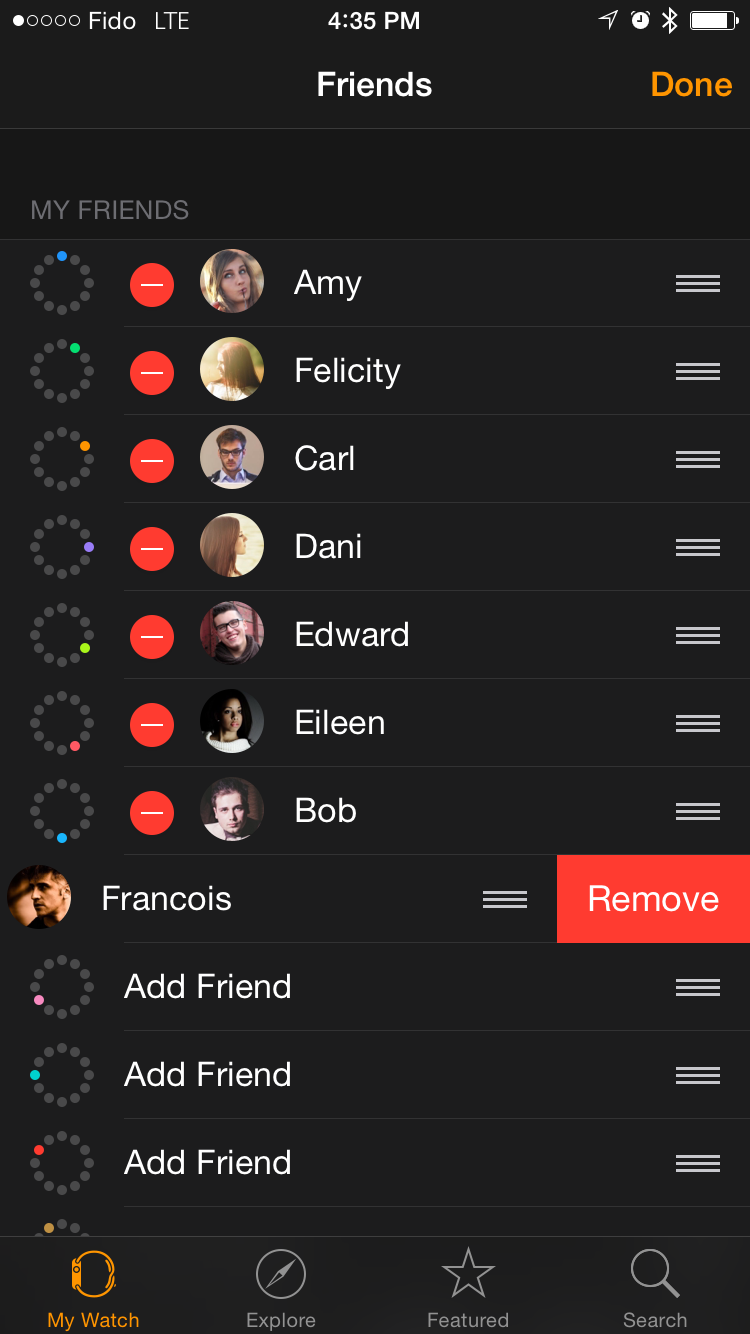Switch to the My Watch tab
The image size is (750, 1334).
click(93, 1289)
